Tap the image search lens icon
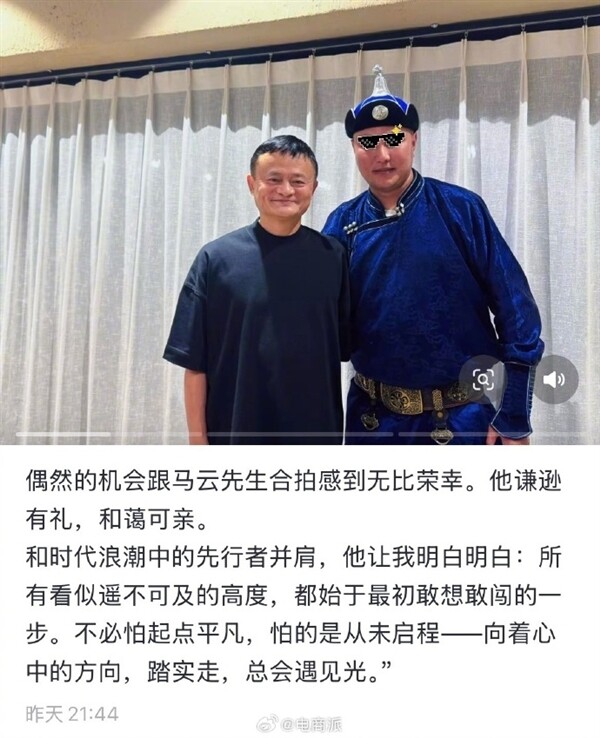 [x=483, y=379]
